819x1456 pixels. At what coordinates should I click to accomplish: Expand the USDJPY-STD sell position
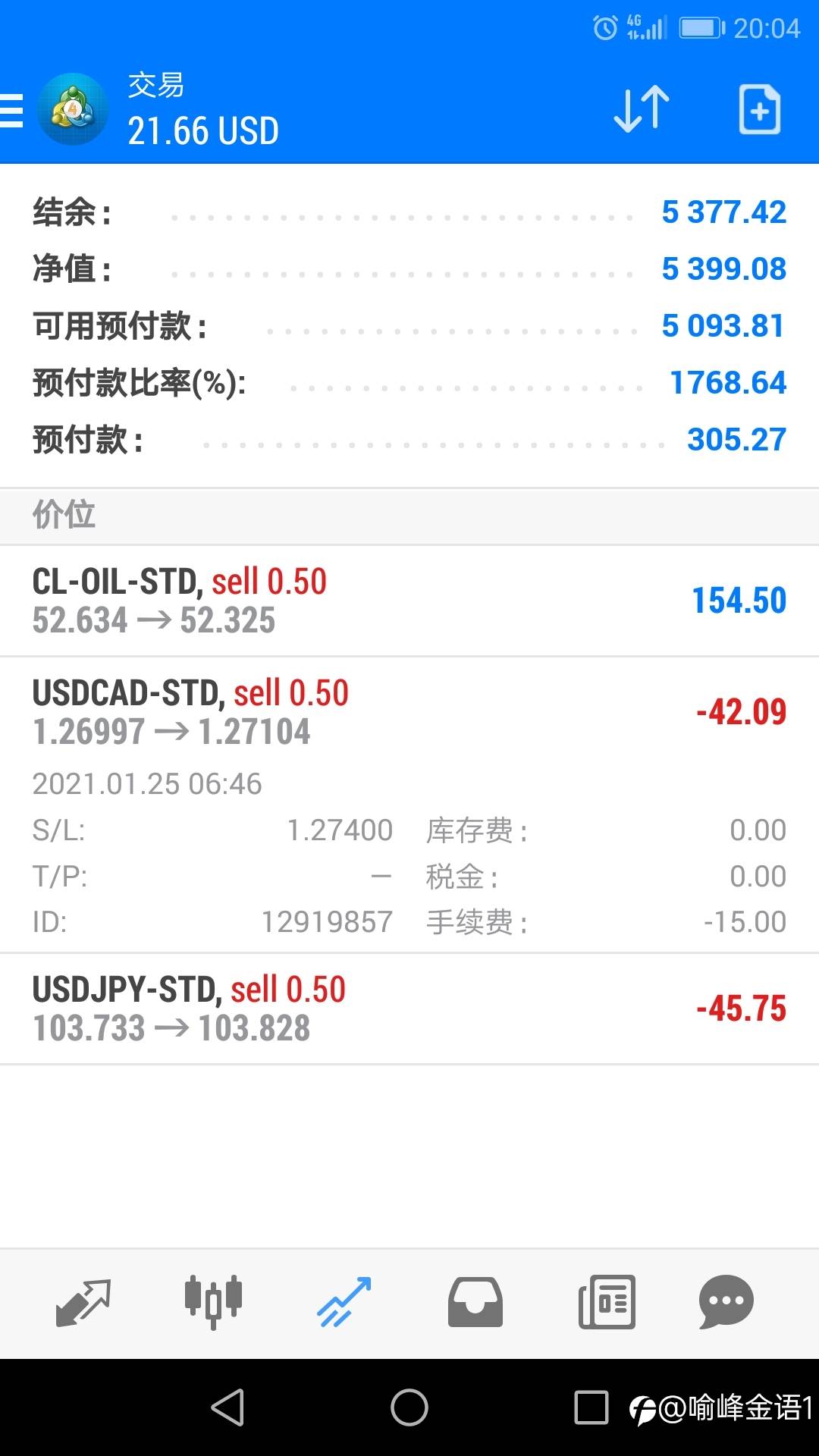click(x=409, y=1009)
